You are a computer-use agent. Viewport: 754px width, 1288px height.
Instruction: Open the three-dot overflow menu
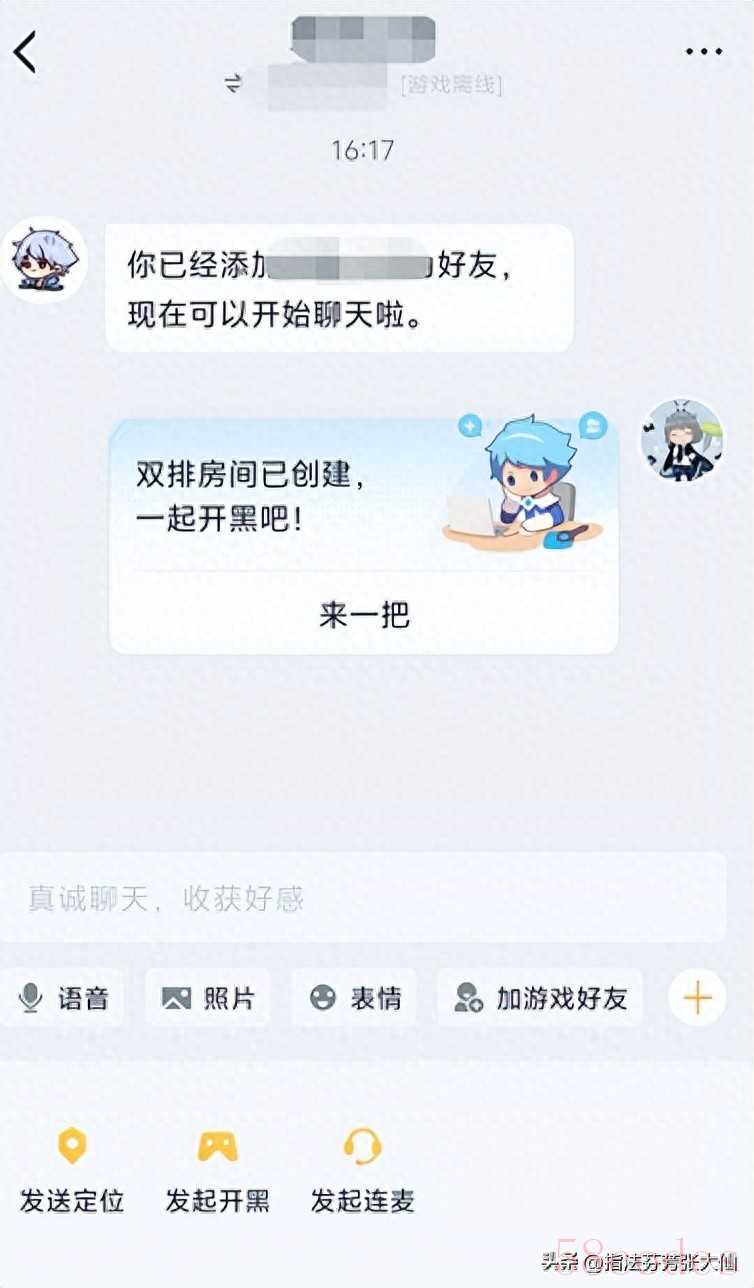click(703, 52)
